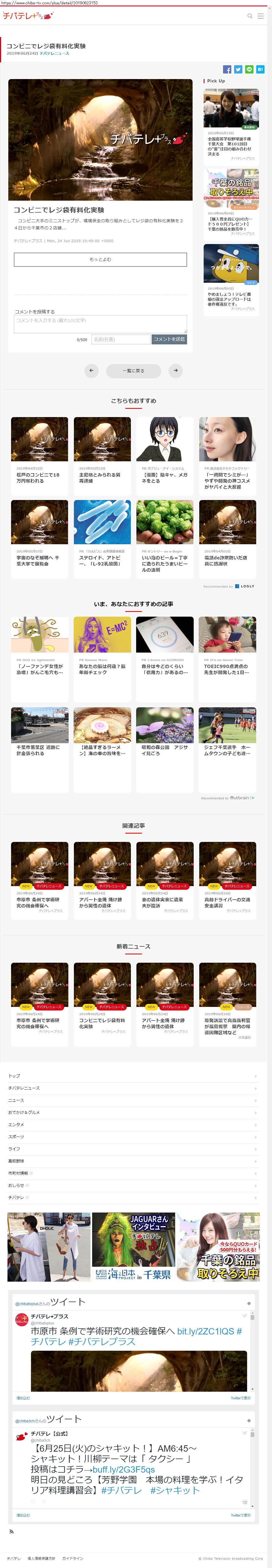Submit with コメントを送信 button
This screenshot has height=1568, width=272.
169,339
